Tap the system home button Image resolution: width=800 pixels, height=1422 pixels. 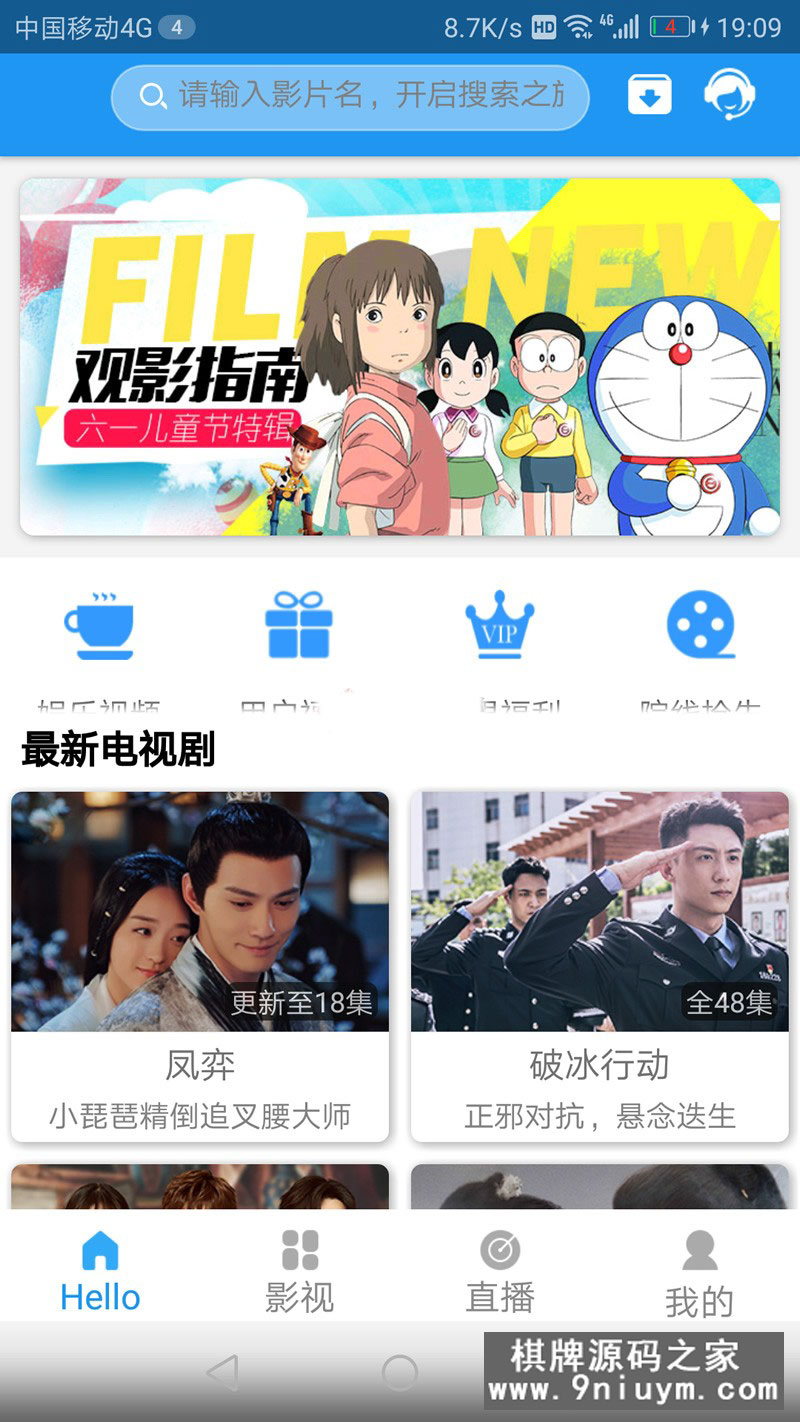tap(400, 1373)
